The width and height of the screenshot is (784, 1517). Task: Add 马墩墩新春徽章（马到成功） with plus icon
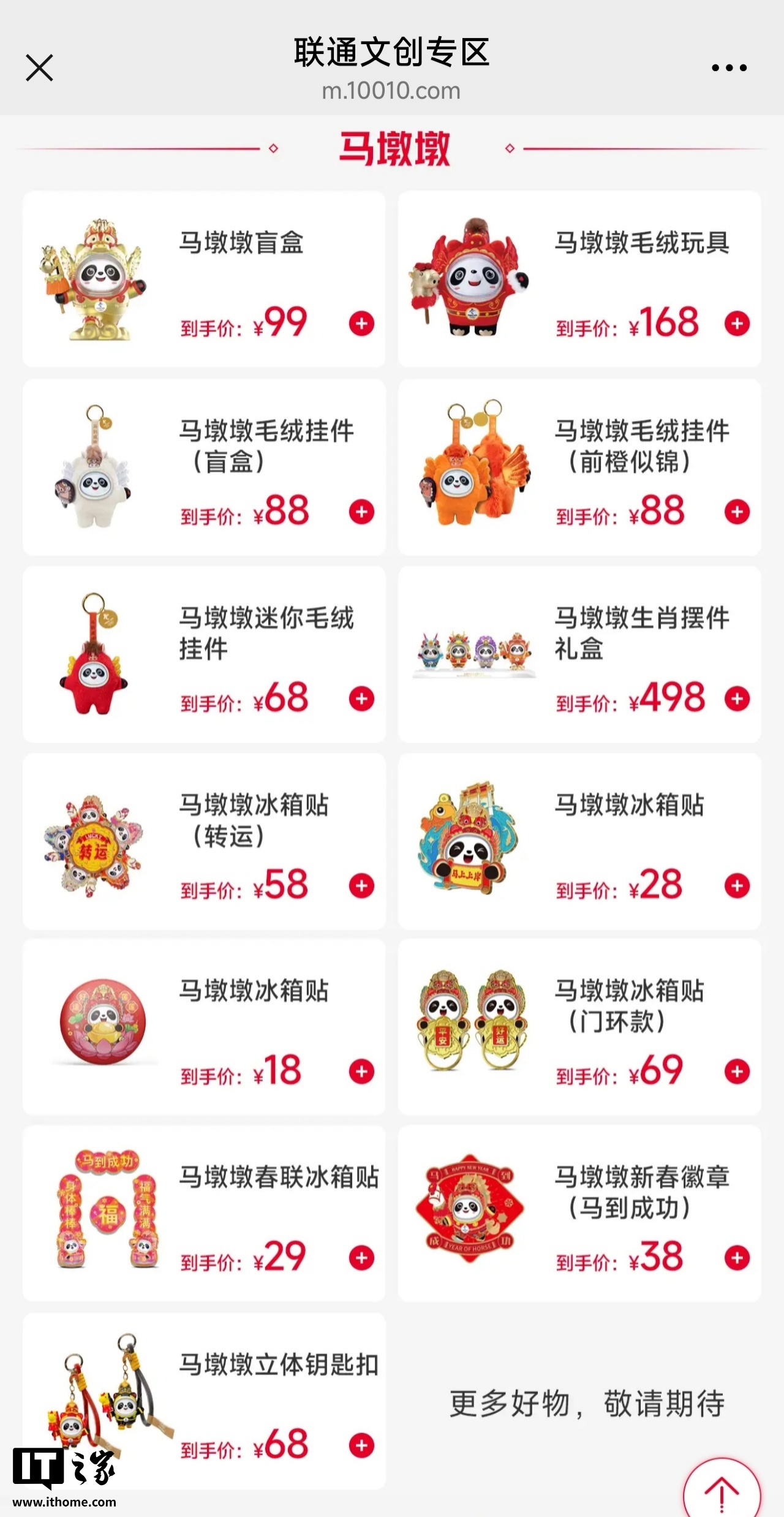(x=737, y=1258)
